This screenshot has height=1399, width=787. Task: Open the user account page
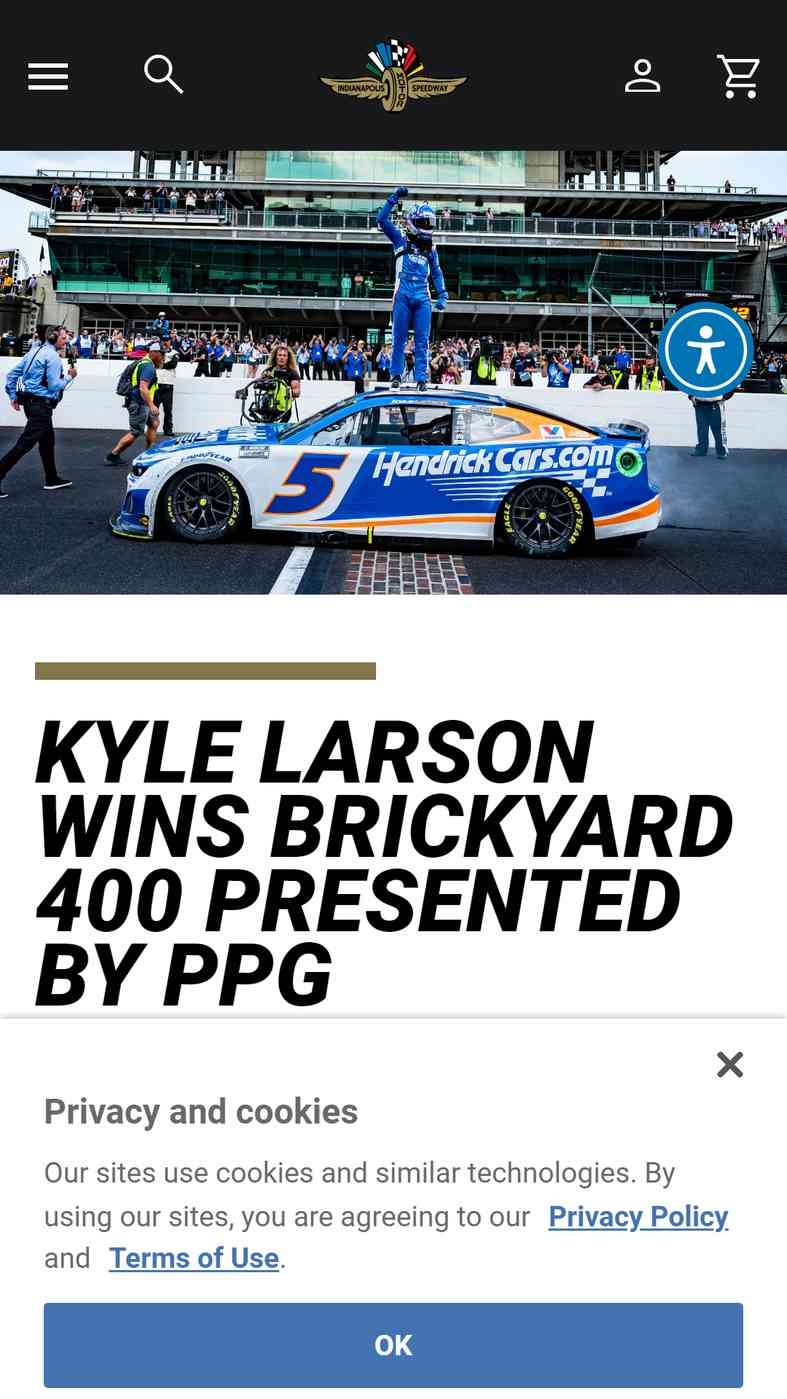pyautogui.click(x=642, y=76)
